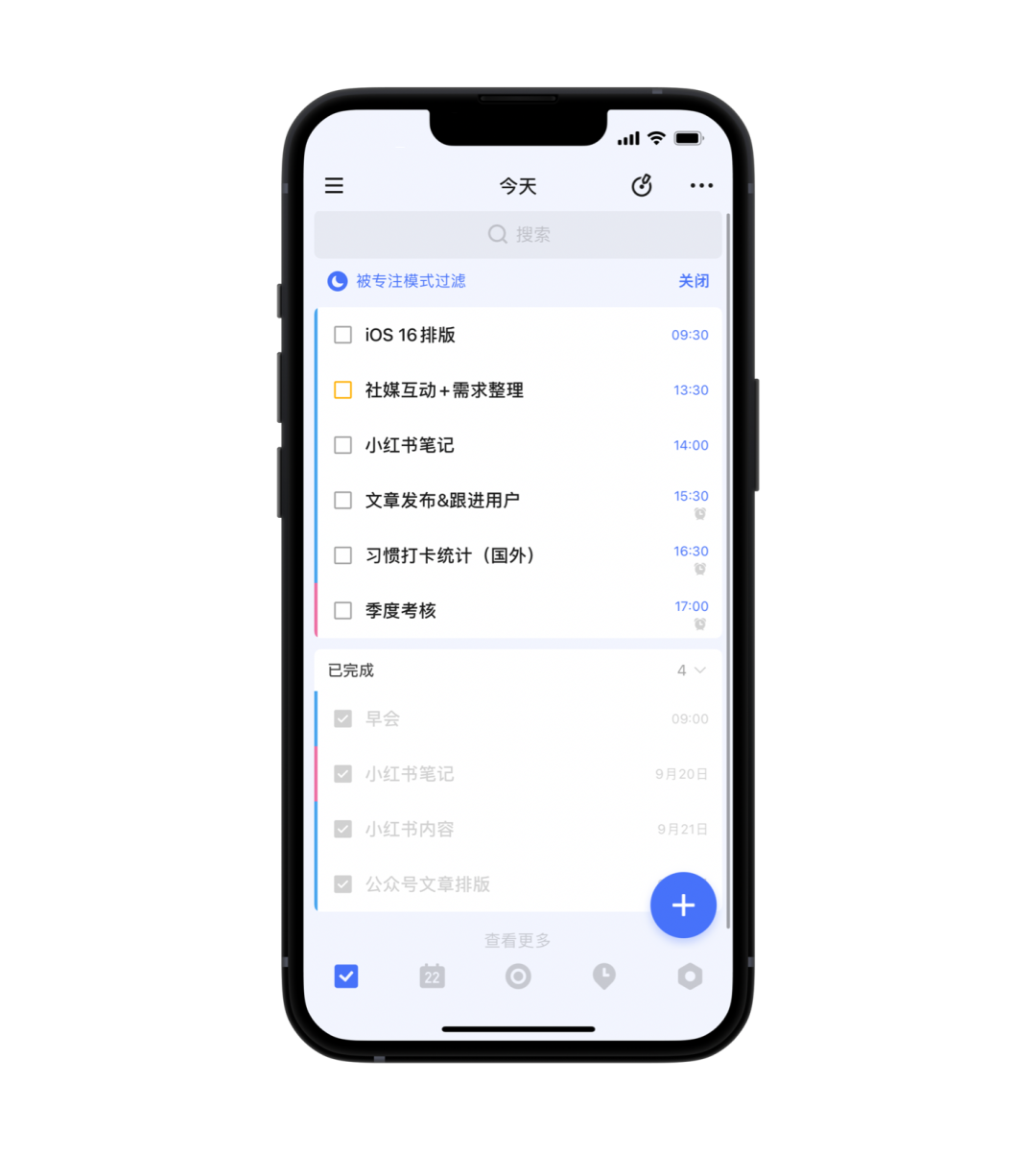1036x1152 pixels.
Task: Uncheck the completed 早会 task
Action: tap(342, 718)
